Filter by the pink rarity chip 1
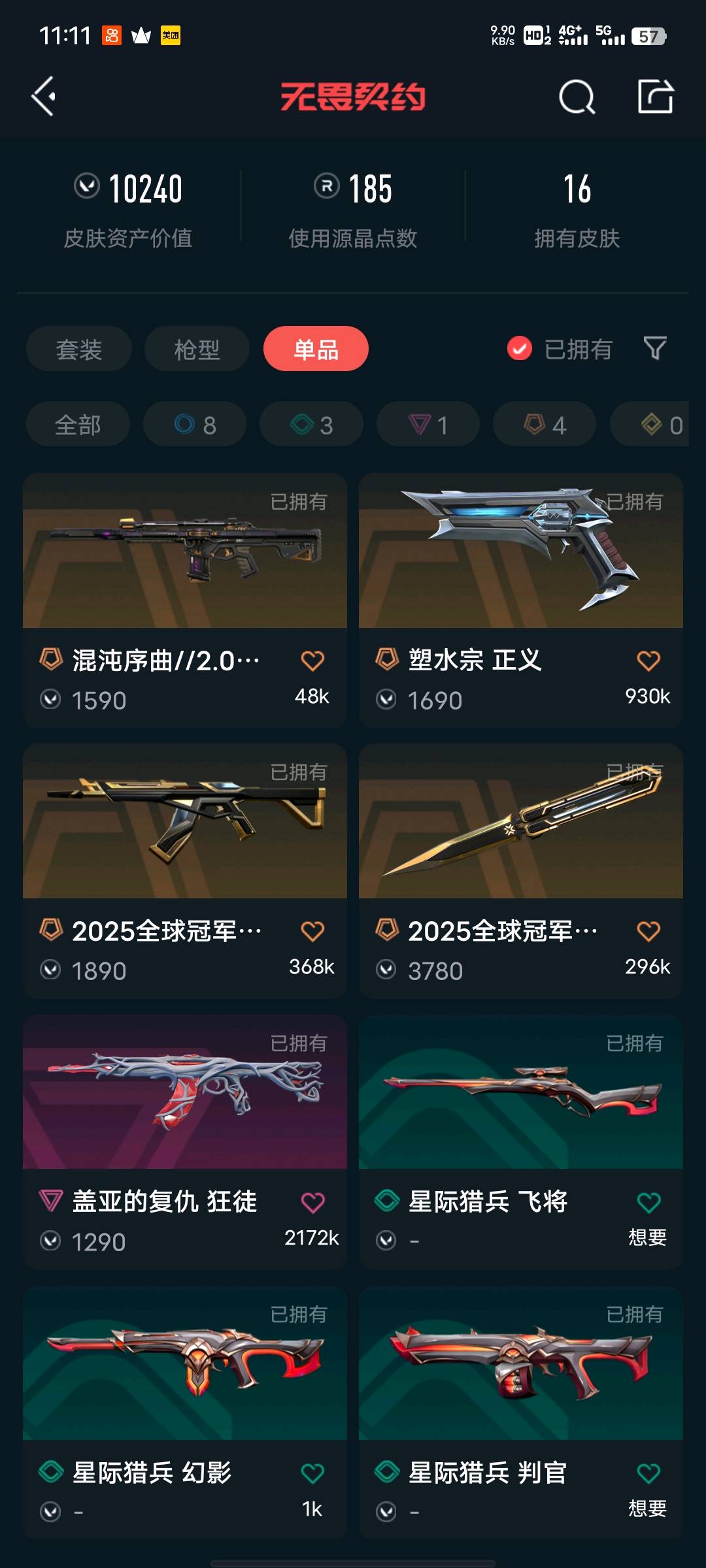Image resolution: width=706 pixels, height=1568 pixels. (428, 425)
